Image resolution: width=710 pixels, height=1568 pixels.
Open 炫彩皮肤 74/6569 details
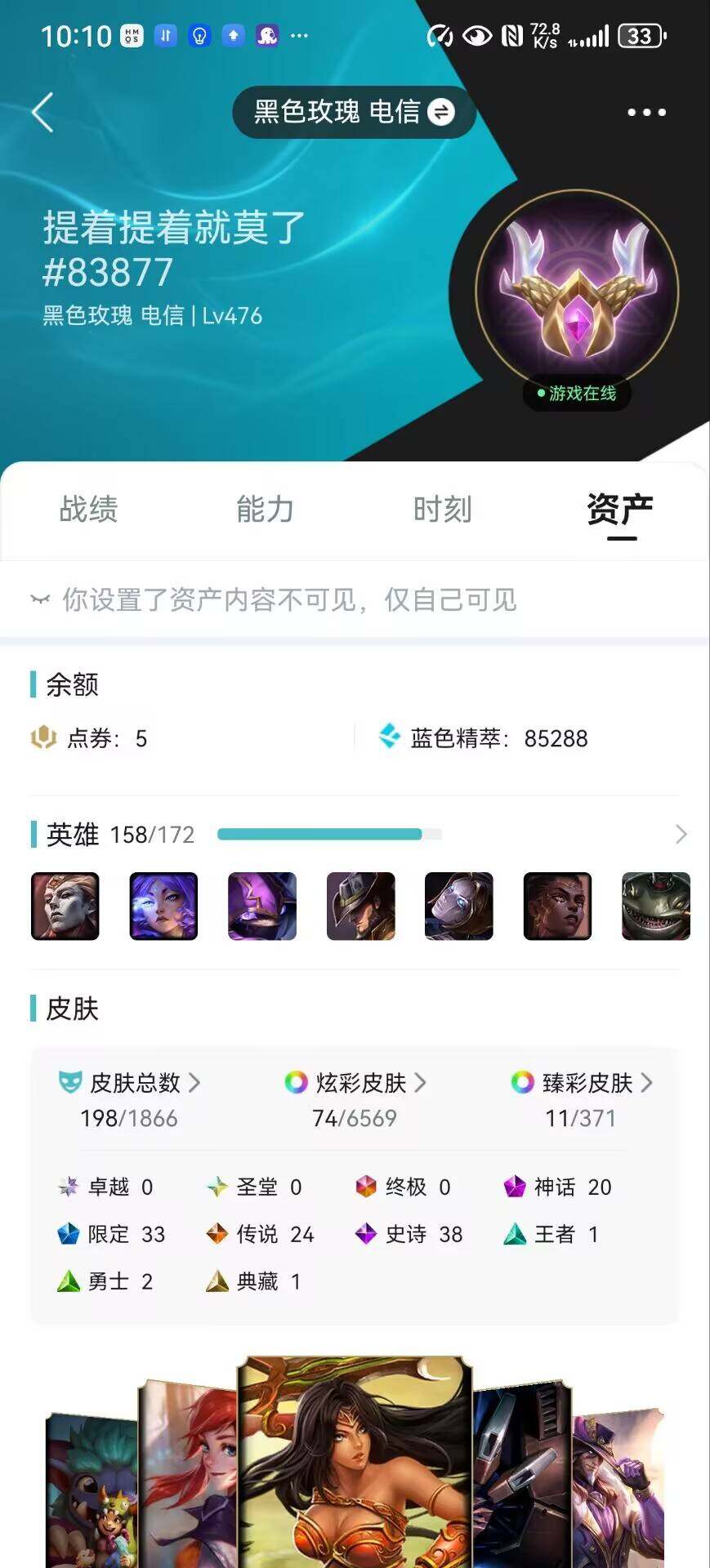tap(355, 1098)
